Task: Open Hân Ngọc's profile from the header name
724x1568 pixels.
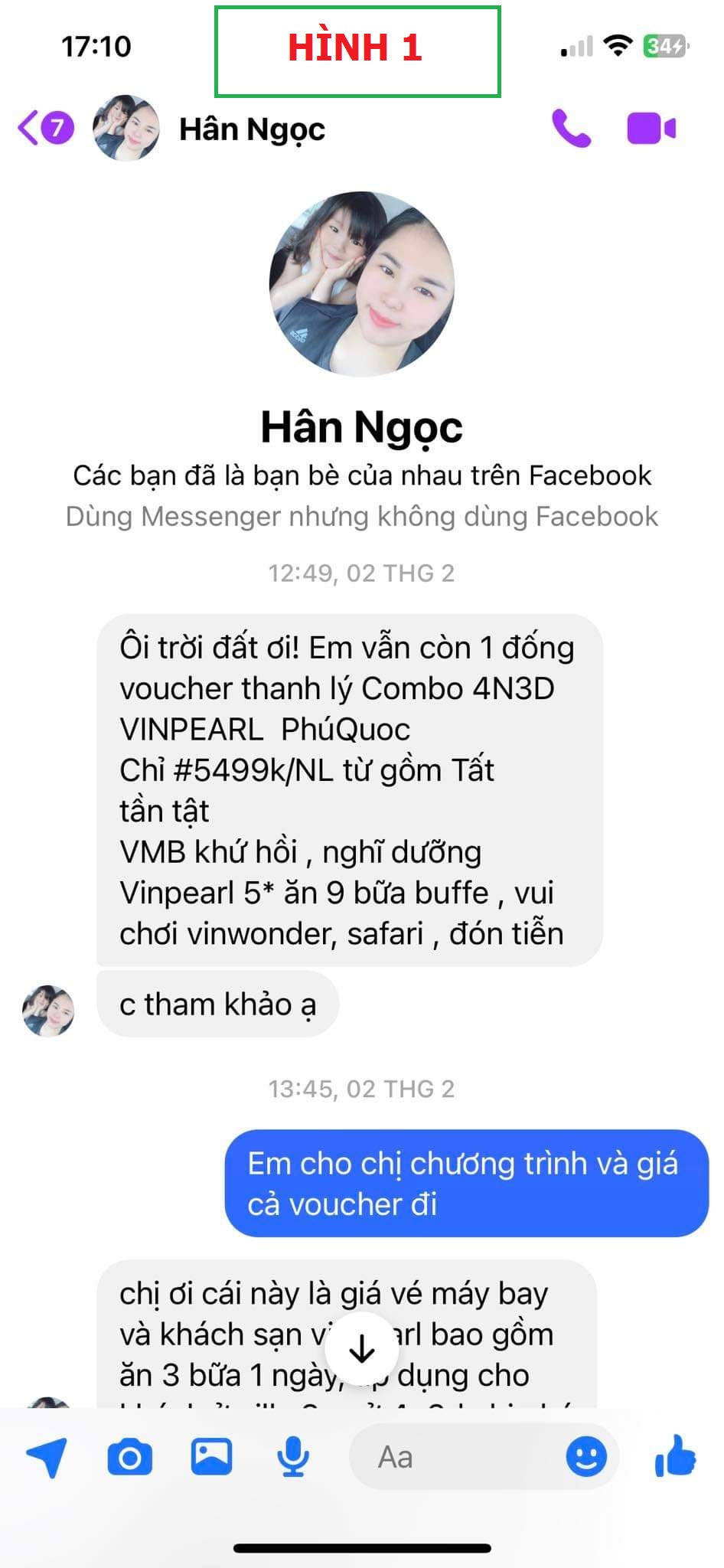Action: (x=252, y=129)
